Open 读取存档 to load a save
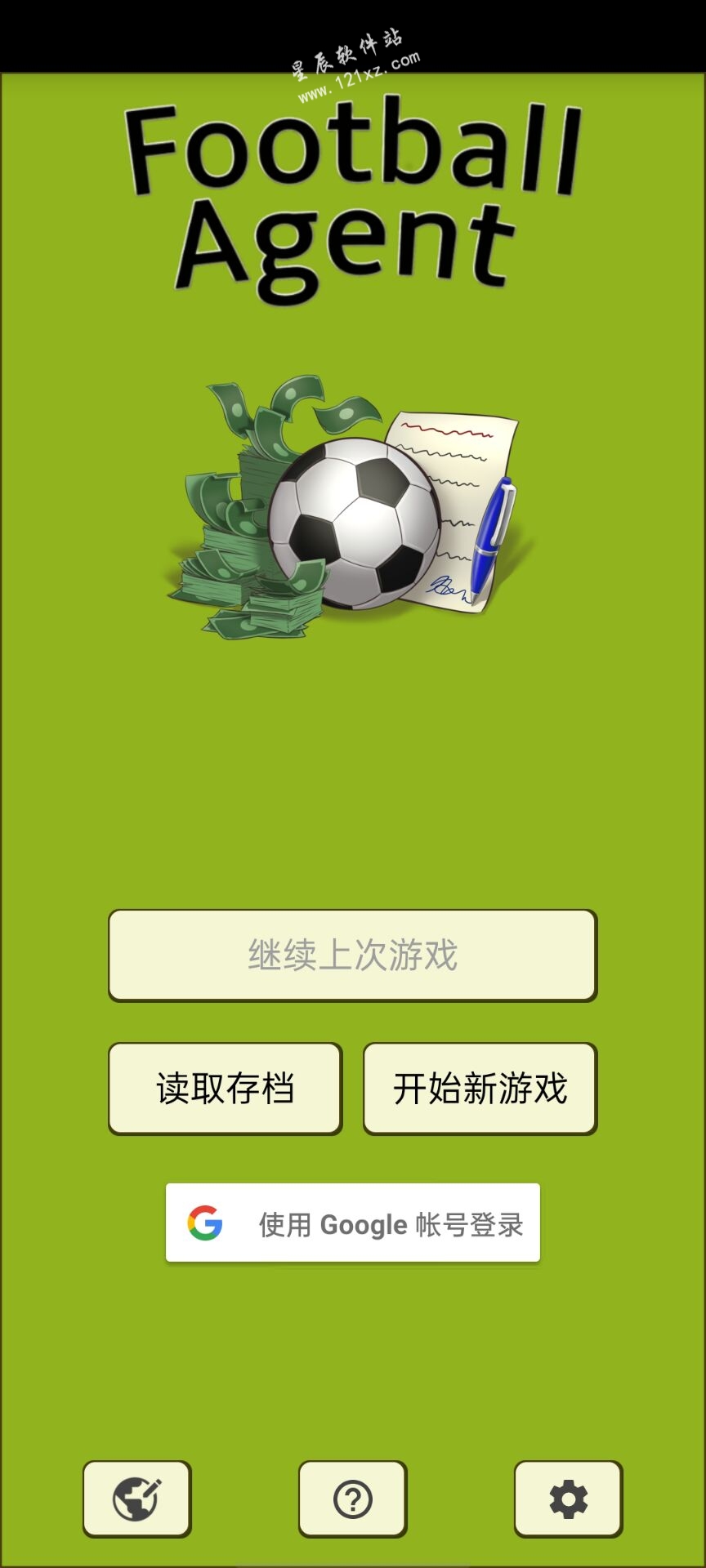This screenshot has height=1568, width=706. pos(225,1088)
